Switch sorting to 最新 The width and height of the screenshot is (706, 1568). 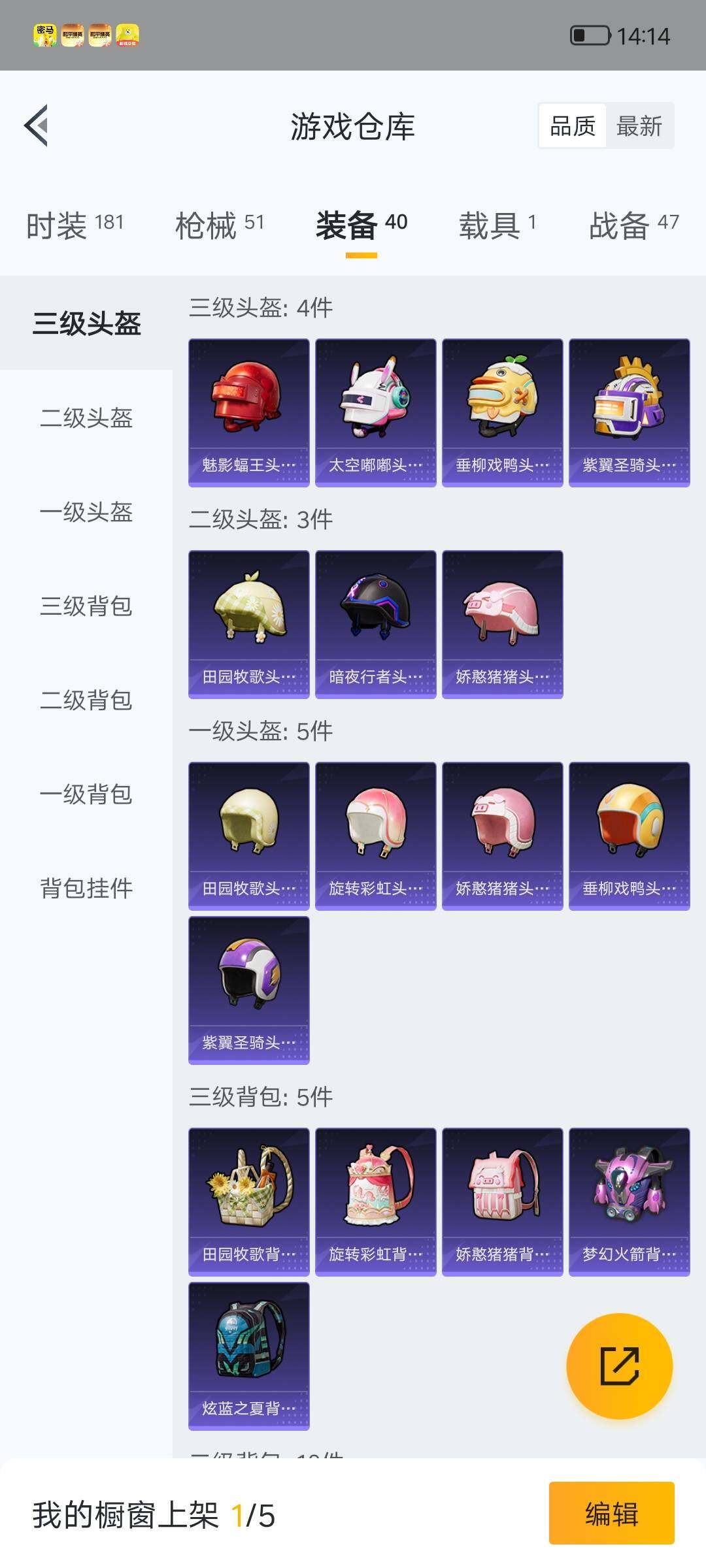[x=639, y=125]
